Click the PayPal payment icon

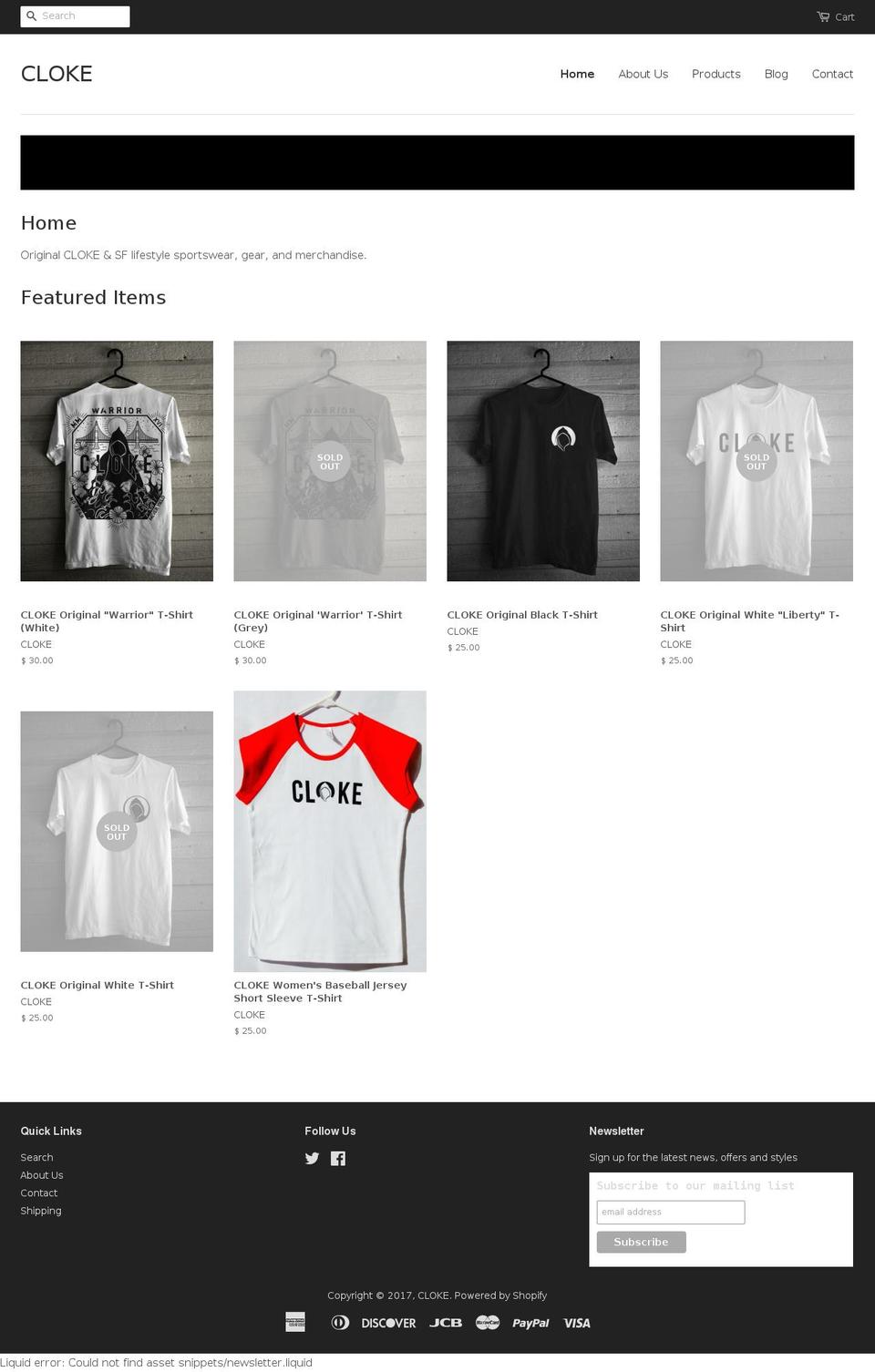point(530,1323)
